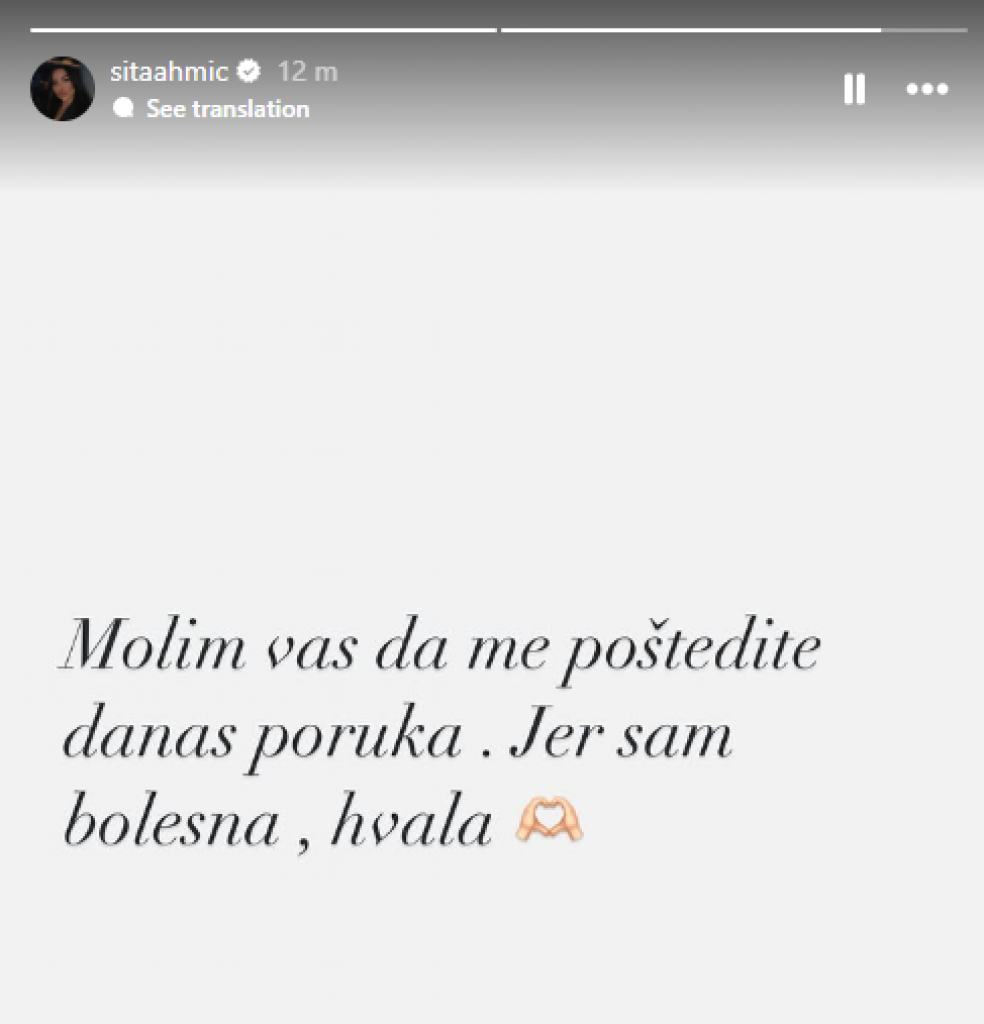The height and width of the screenshot is (1024, 984).
Task: Tap See translation
Action: 227,109
